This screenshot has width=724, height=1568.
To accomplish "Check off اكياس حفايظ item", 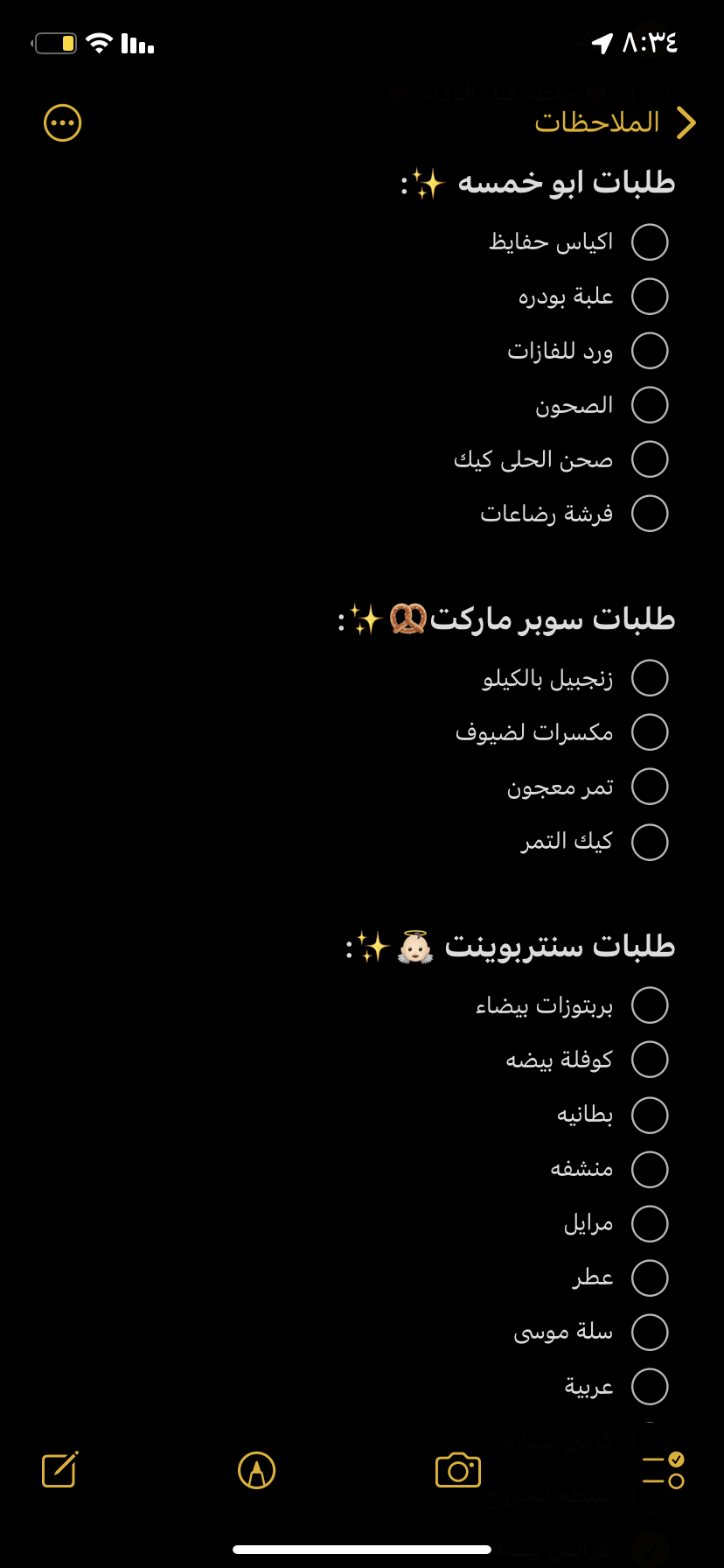I will pos(650,242).
